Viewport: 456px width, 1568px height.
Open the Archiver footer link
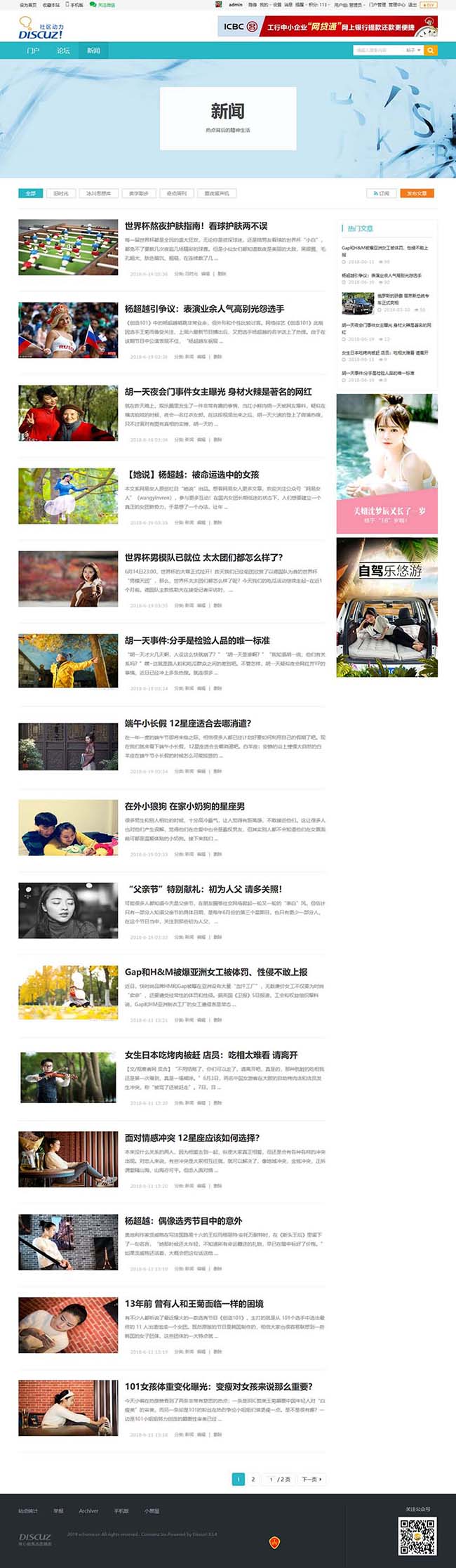pyautogui.click(x=88, y=1510)
